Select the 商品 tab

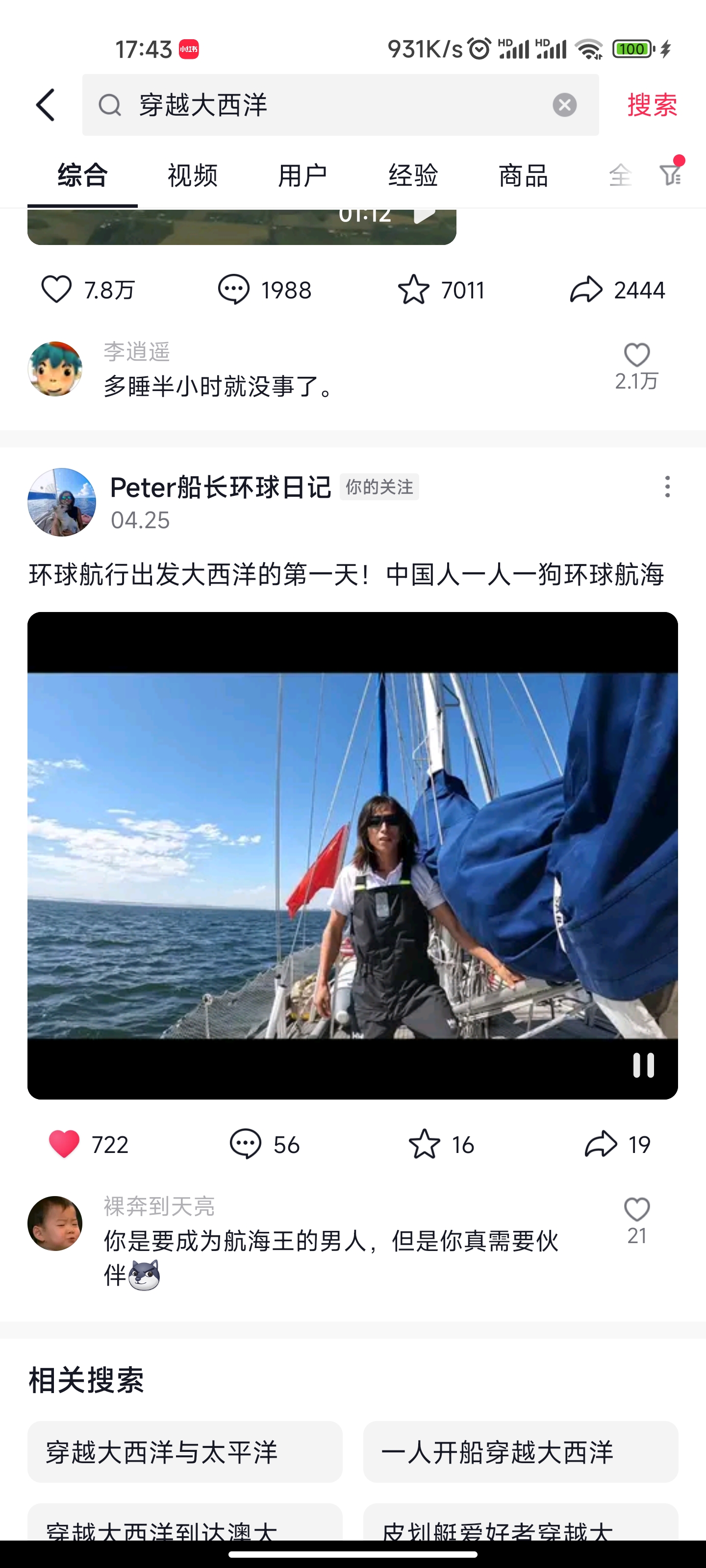(523, 176)
